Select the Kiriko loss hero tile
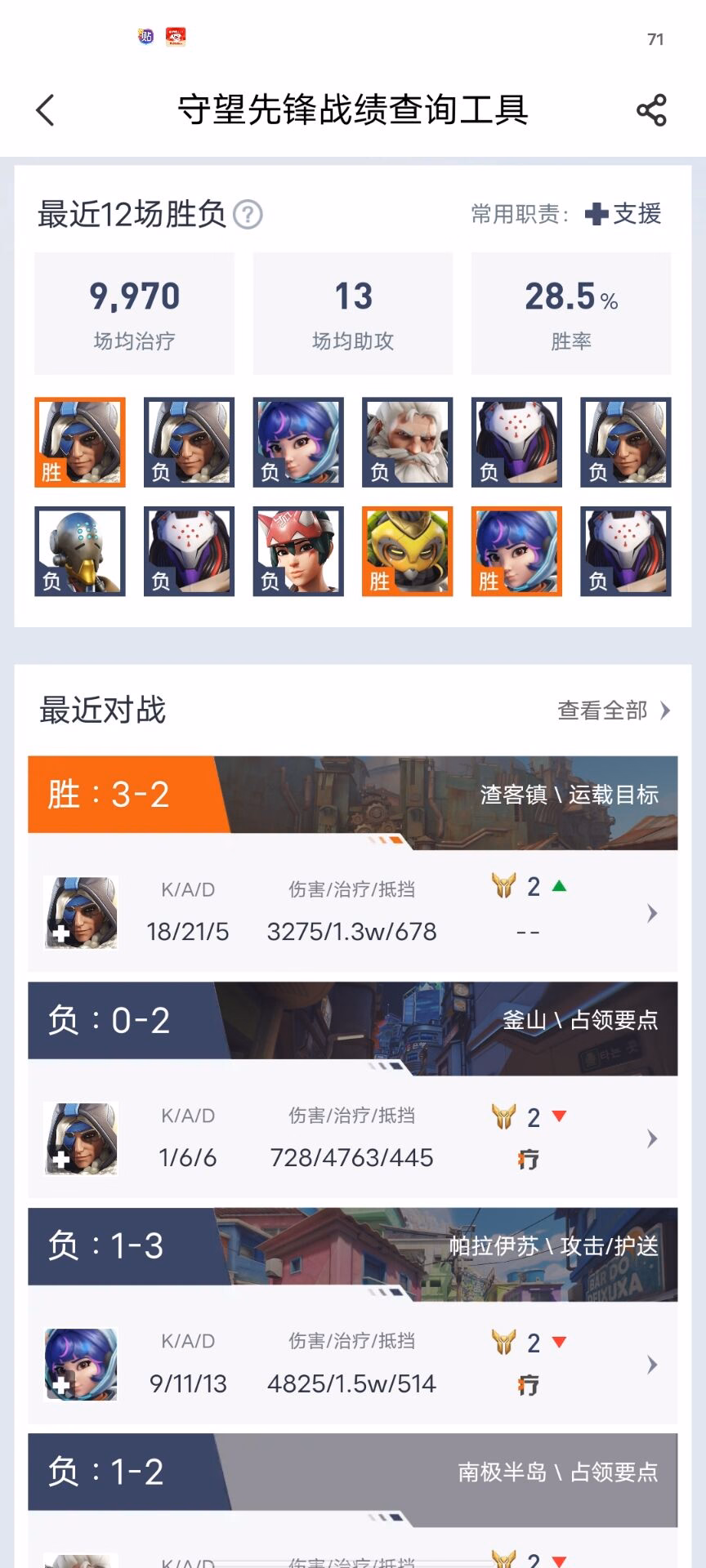This screenshot has width=706, height=1568. pyautogui.click(x=298, y=551)
